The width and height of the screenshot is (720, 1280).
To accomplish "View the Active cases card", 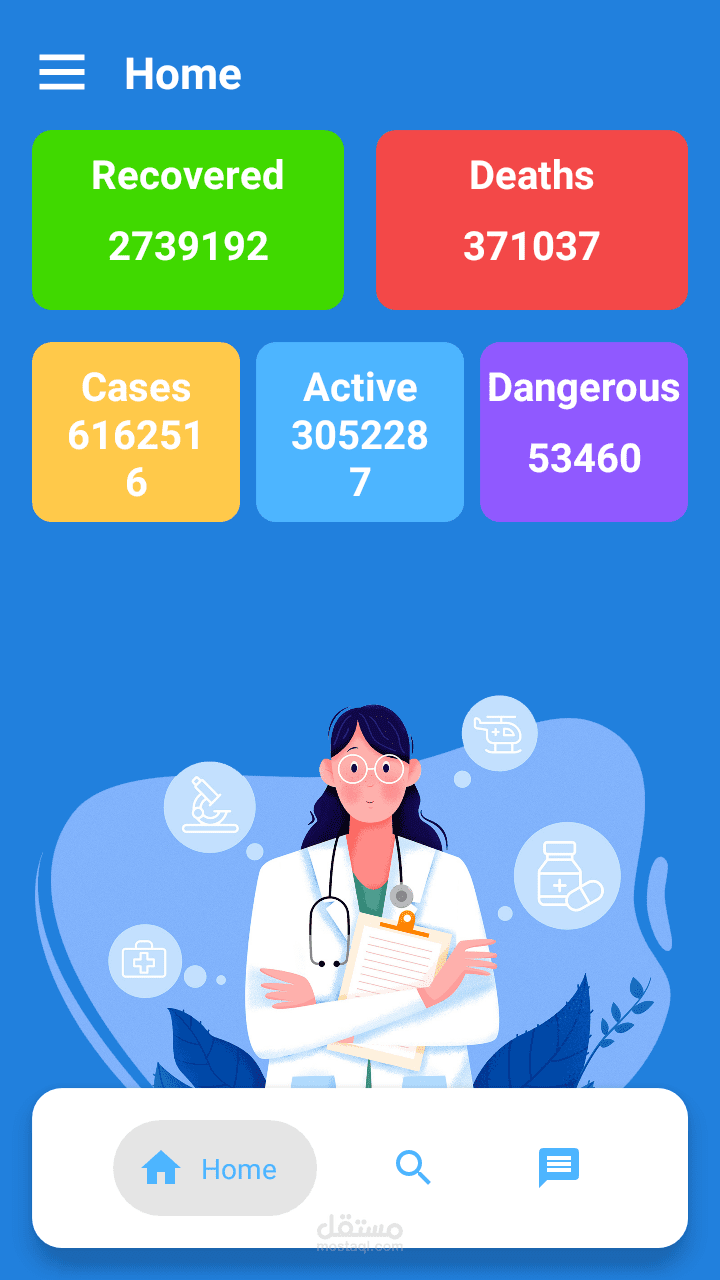I will pyautogui.click(x=360, y=432).
